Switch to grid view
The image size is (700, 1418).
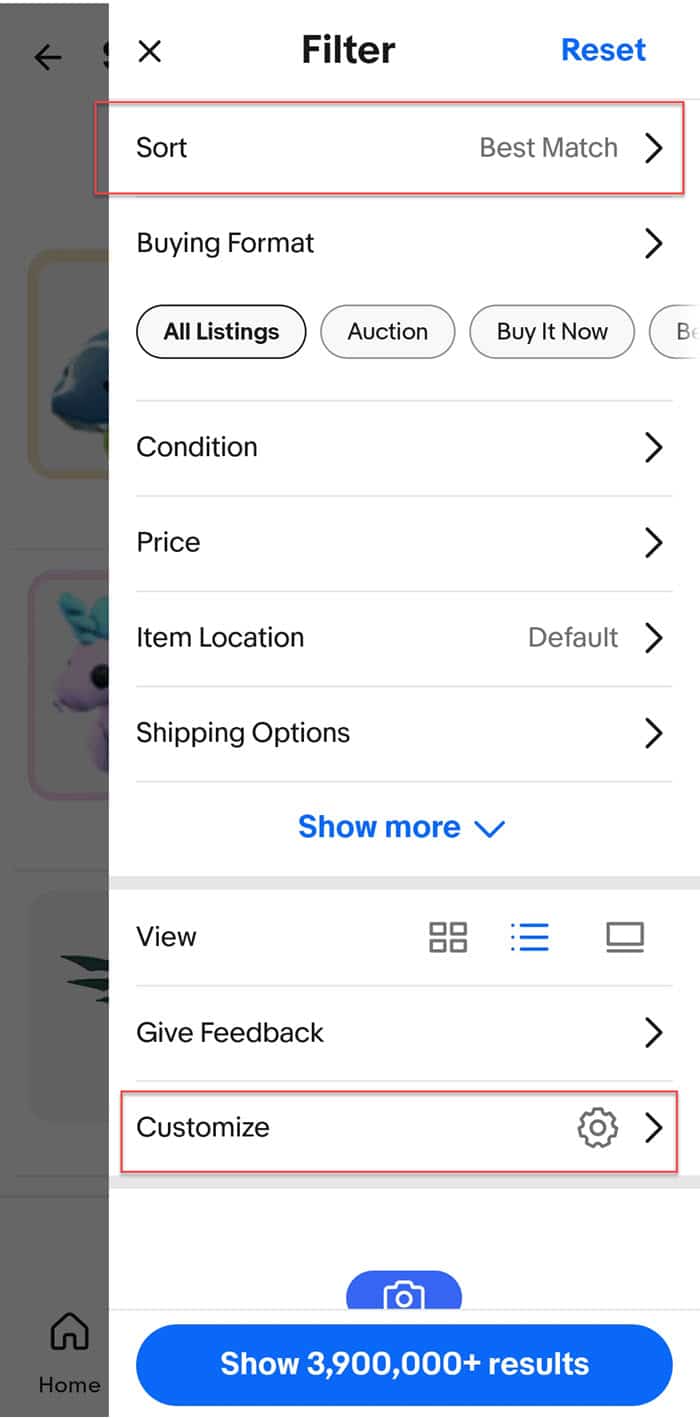(448, 937)
